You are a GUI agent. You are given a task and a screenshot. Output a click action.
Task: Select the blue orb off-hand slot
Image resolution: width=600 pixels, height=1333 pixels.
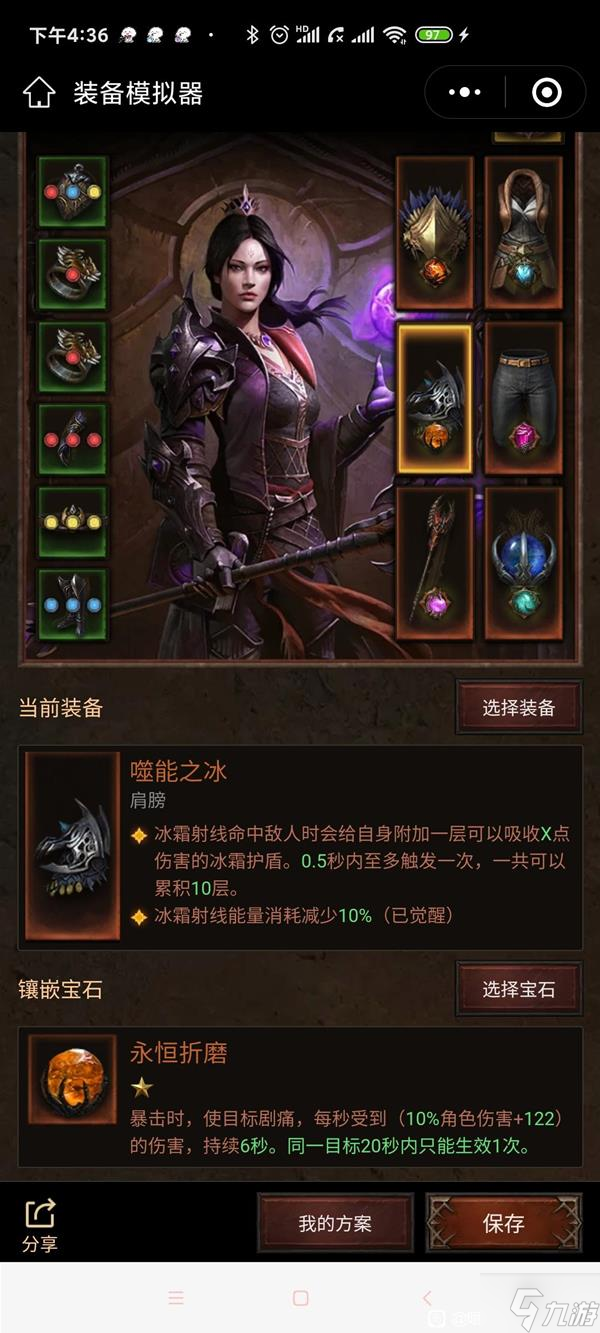point(523,563)
